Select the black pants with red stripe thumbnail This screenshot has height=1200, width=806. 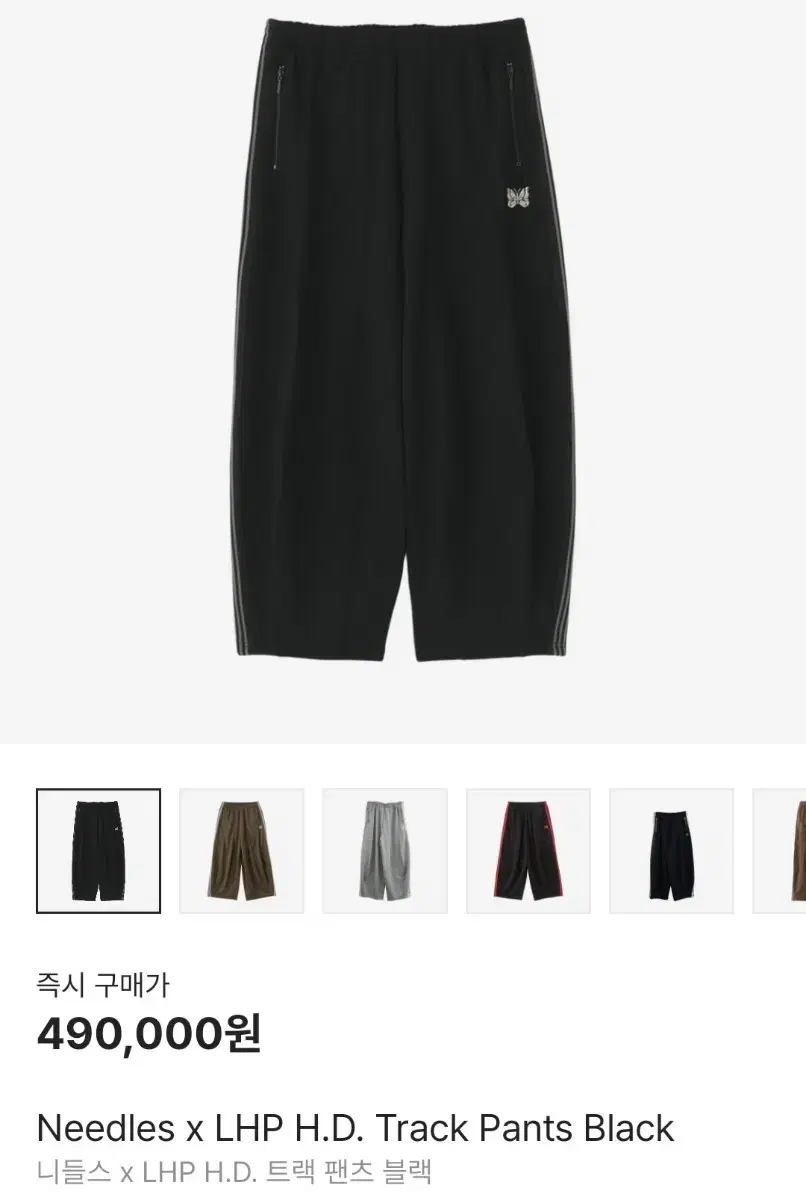pos(529,849)
